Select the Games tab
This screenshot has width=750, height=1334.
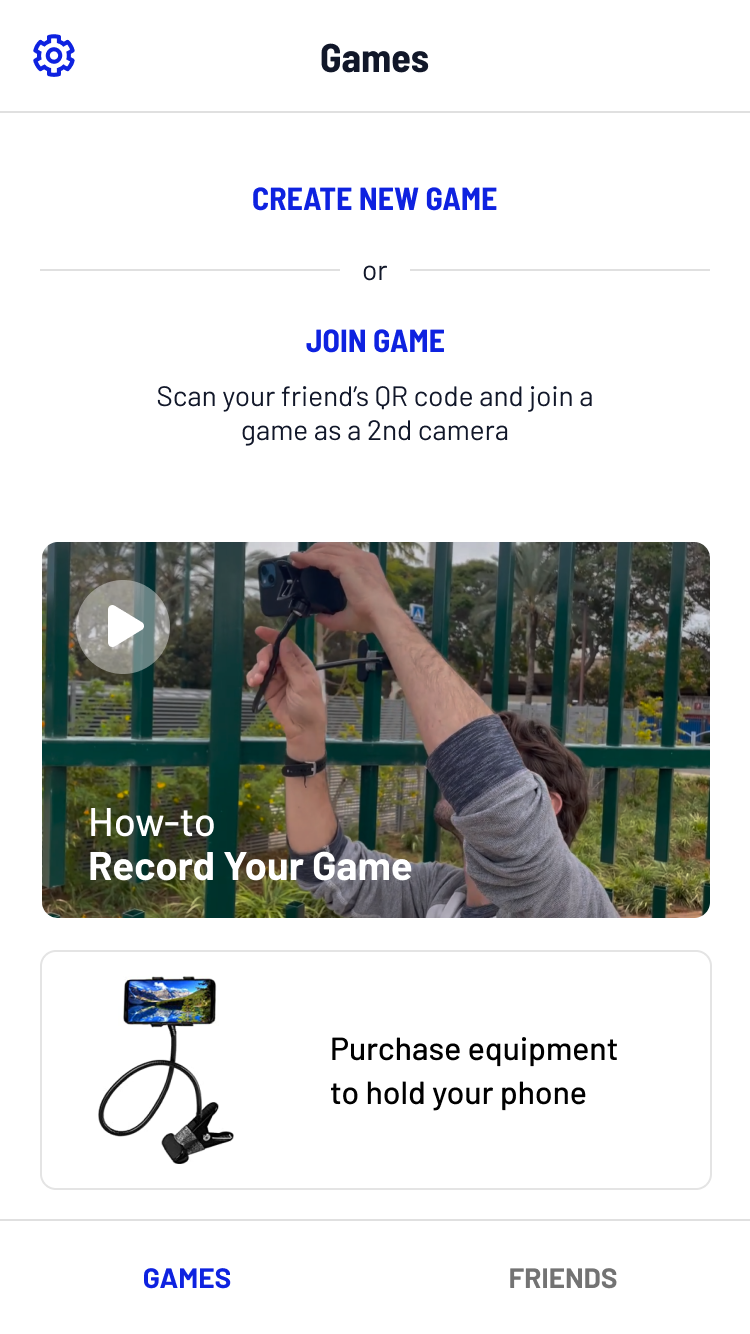[x=187, y=1278]
